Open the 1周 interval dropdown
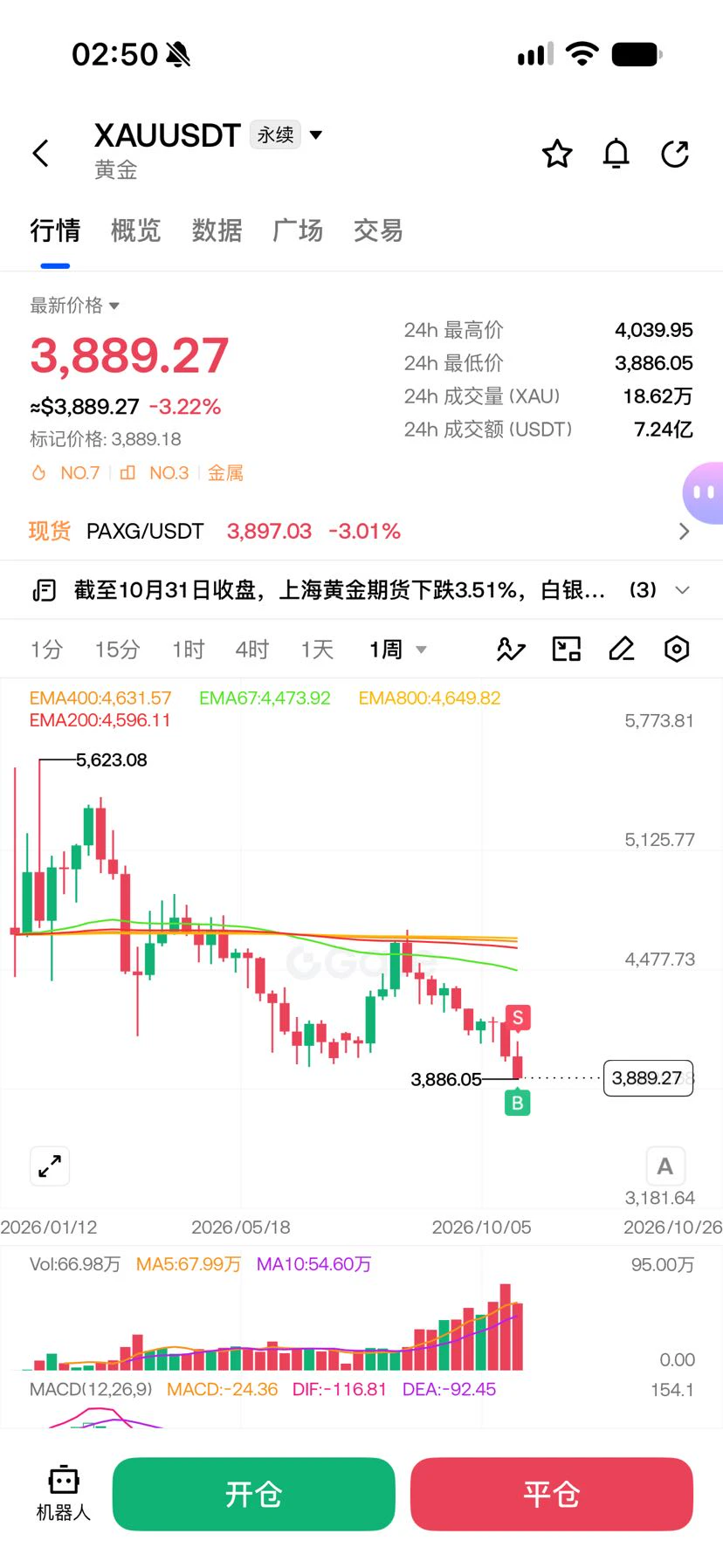This screenshot has width=723, height=1568. click(x=397, y=650)
